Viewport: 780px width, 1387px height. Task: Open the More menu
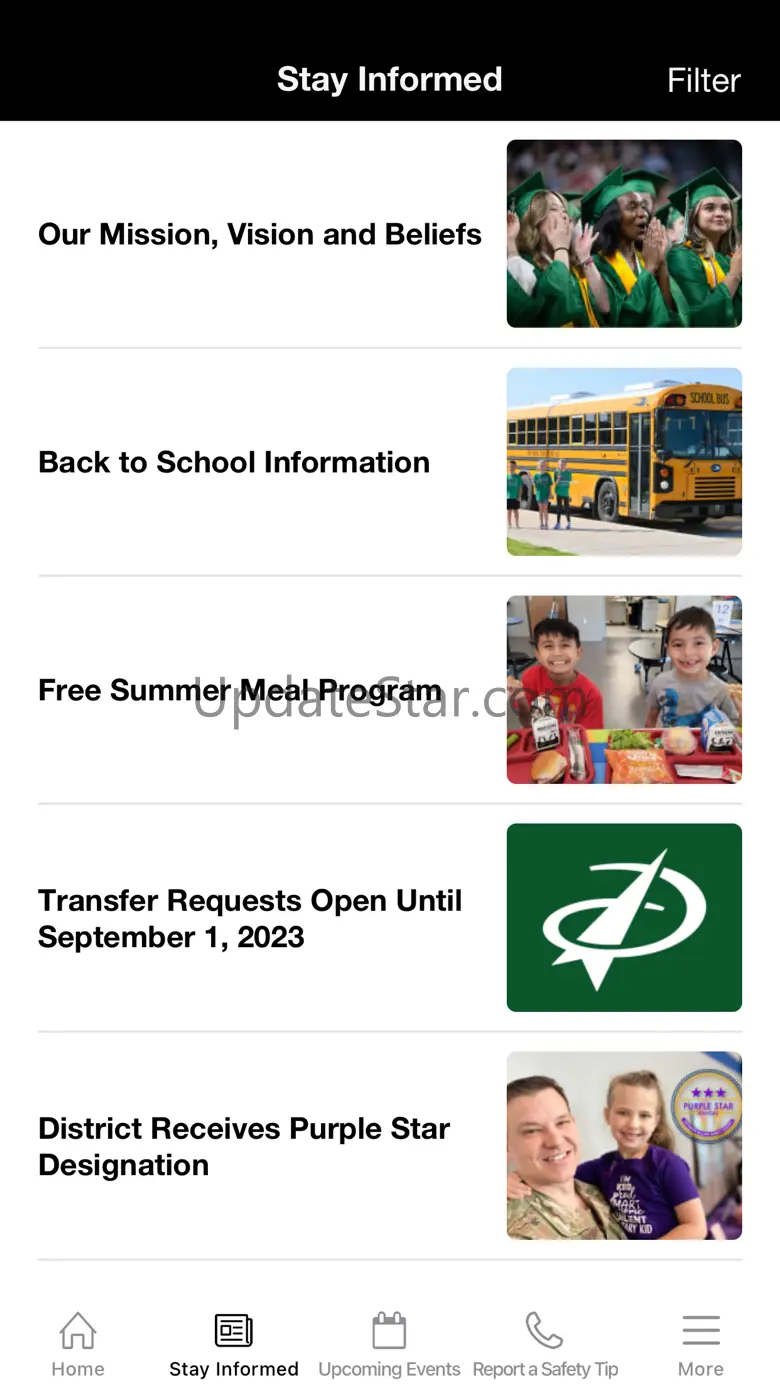701,1345
